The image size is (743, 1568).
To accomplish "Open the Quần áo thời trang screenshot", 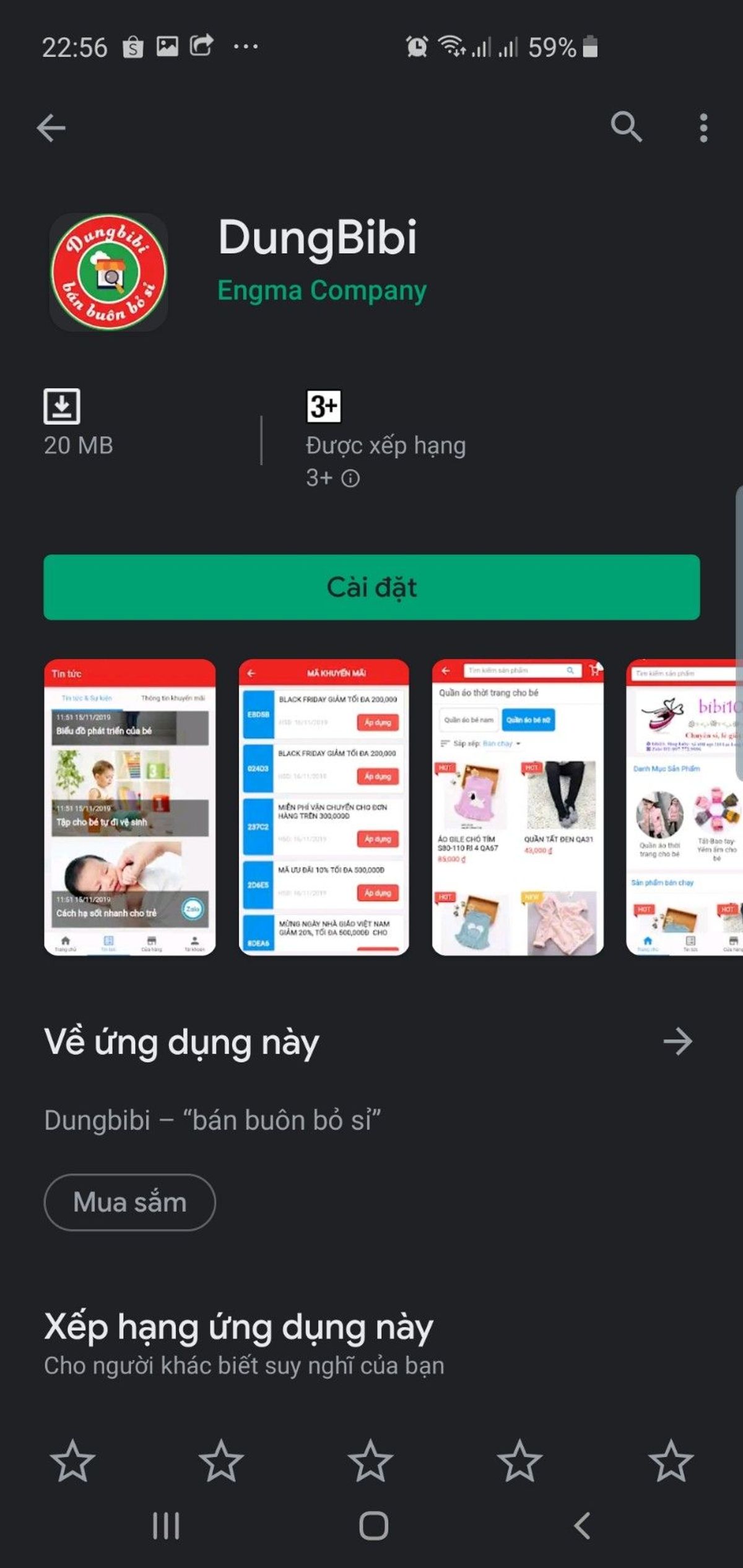I will [x=518, y=807].
